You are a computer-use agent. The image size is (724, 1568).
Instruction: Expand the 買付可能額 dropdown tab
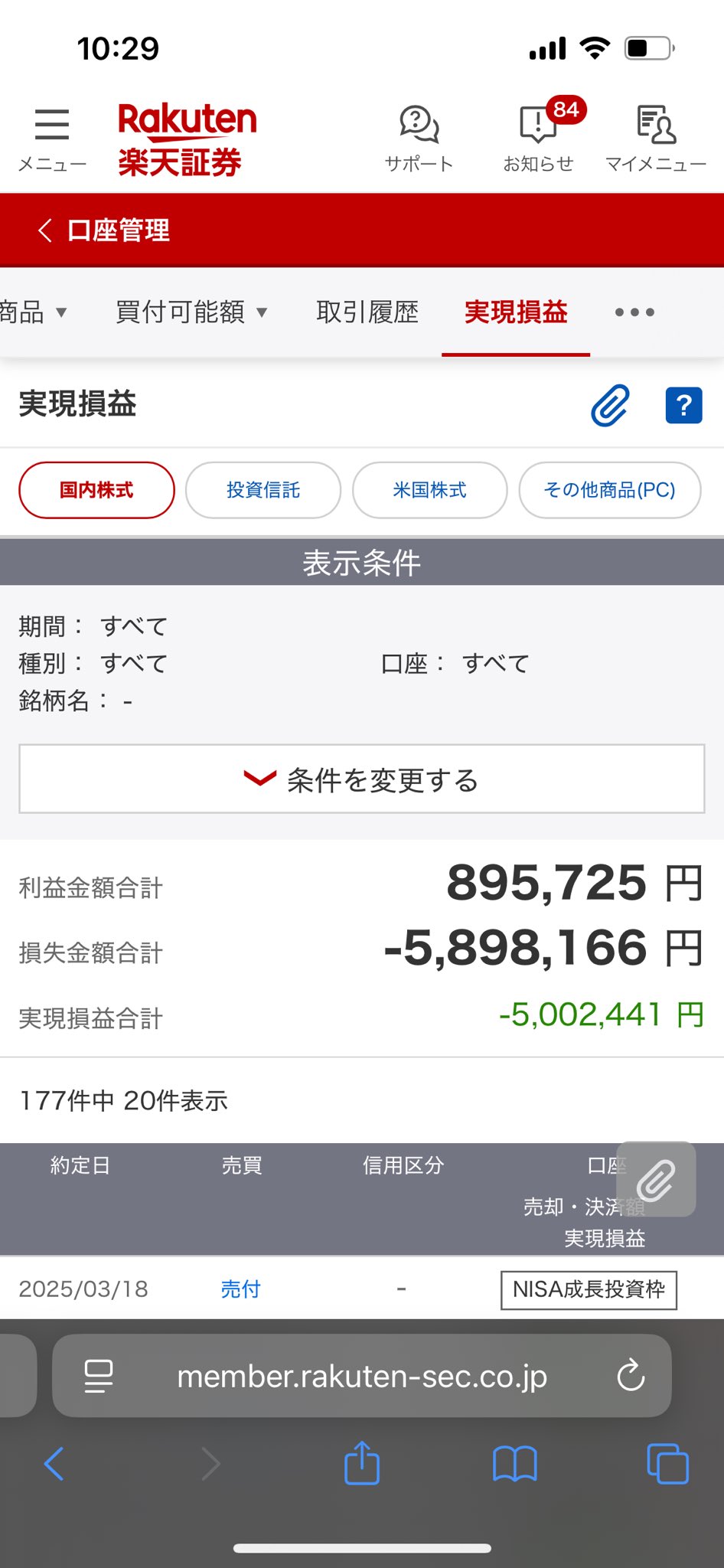pos(191,312)
